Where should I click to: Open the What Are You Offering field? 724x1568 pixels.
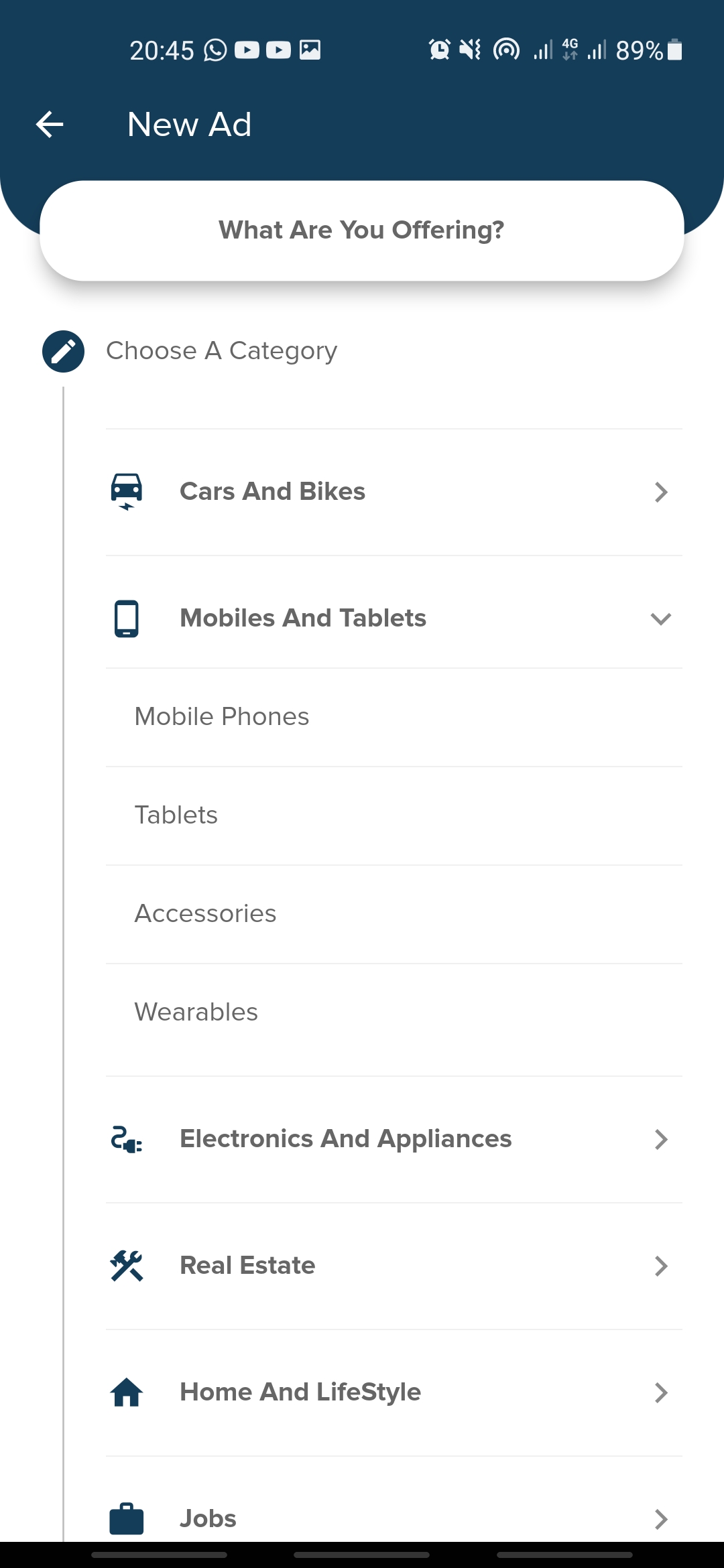click(361, 229)
